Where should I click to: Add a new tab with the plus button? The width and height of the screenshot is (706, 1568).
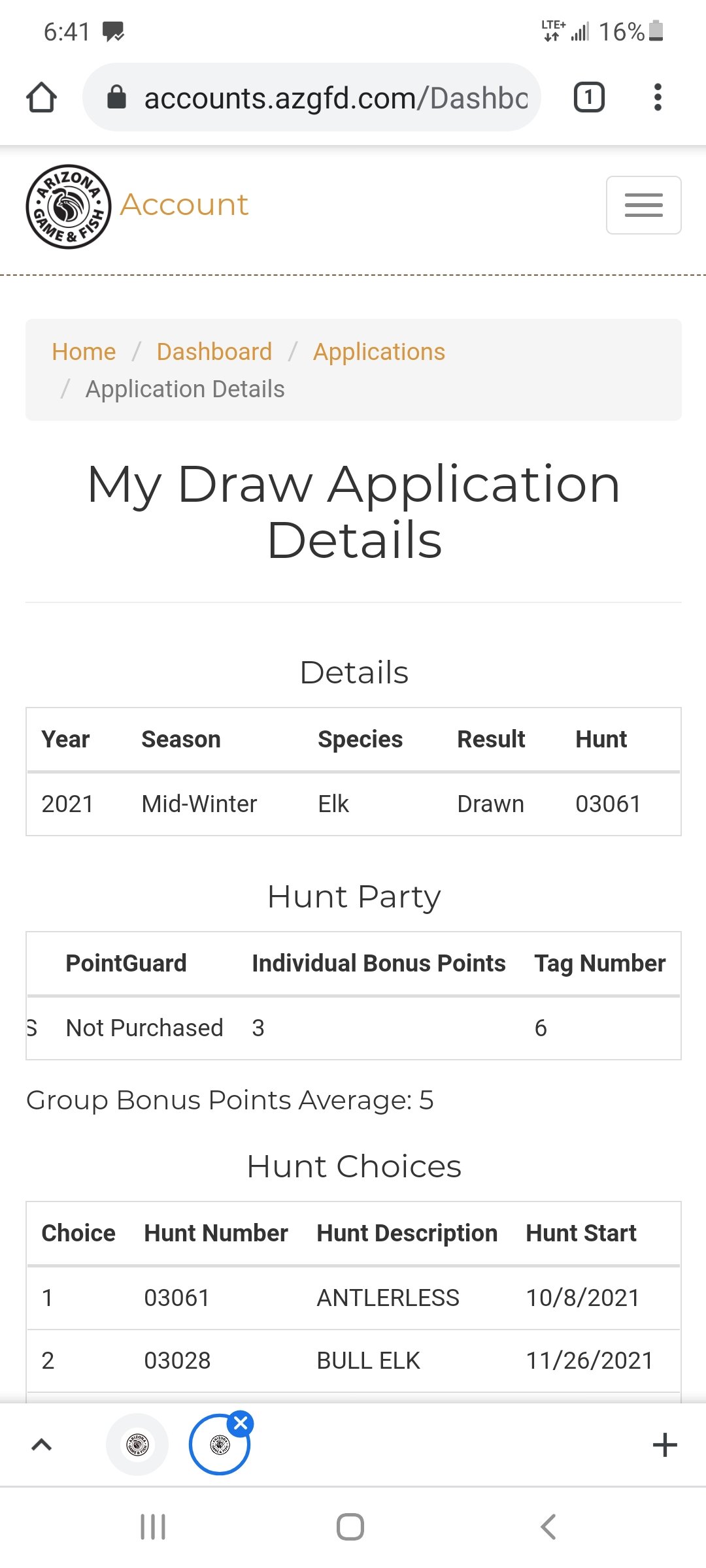[665, 1445]
